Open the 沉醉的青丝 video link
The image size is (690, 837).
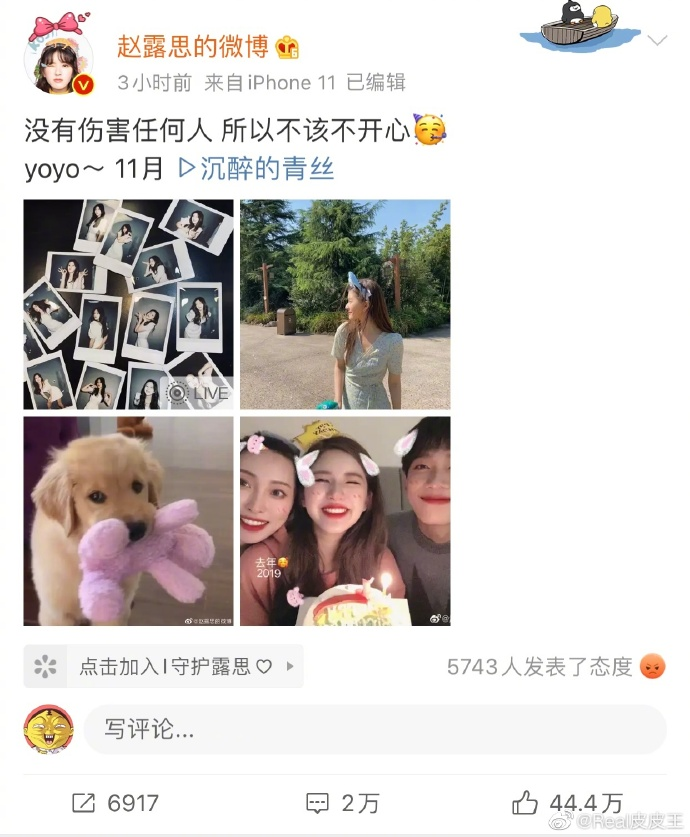point(256,168)
